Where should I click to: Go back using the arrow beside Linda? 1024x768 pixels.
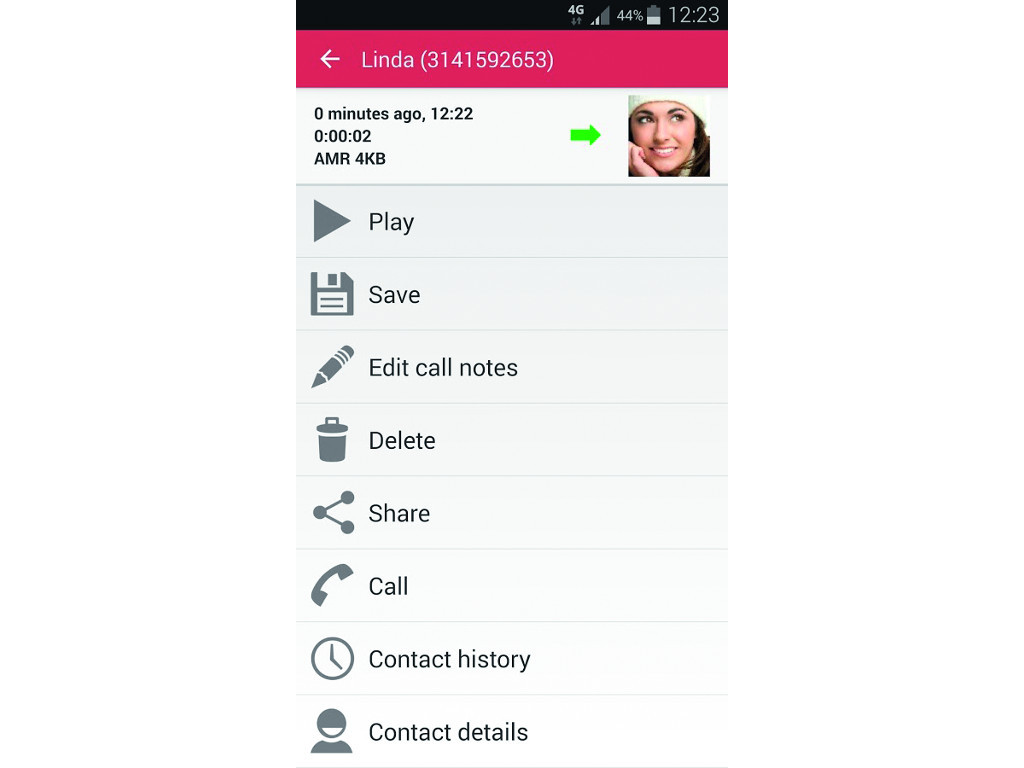(x=330, y=60)
